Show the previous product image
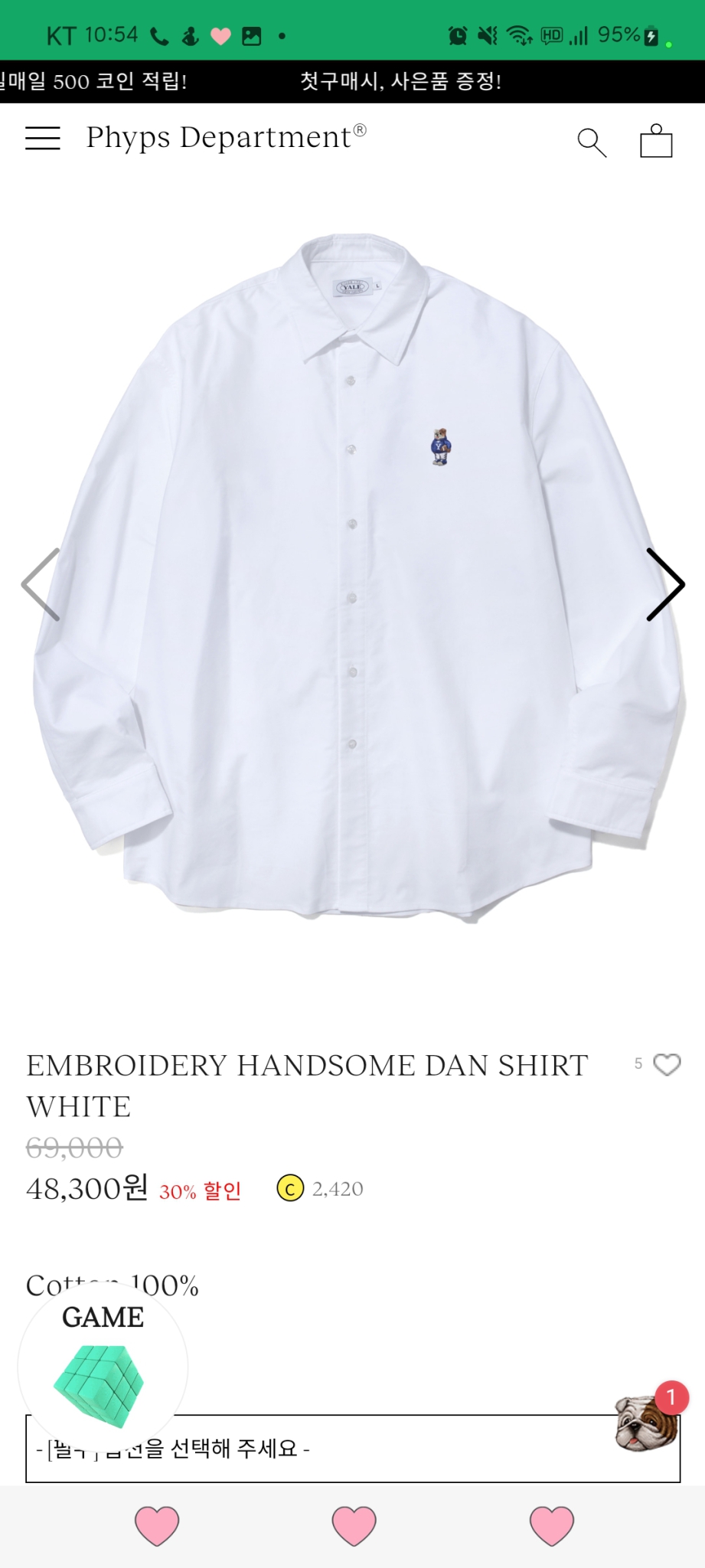 41,584
